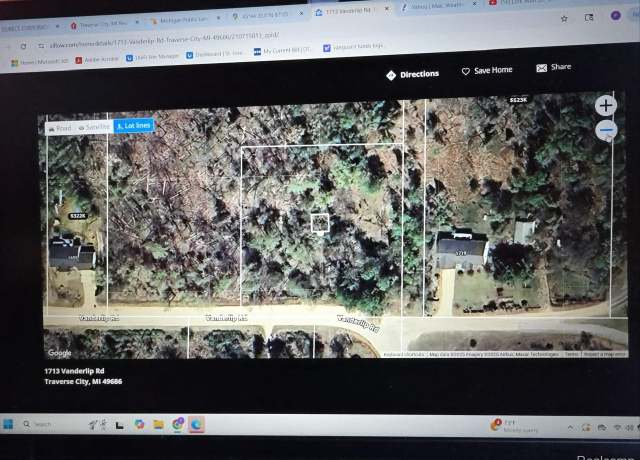The height and width of the screenshot is (460, 640).
Task: Reload the current page
Action: (x=23, y=46)
